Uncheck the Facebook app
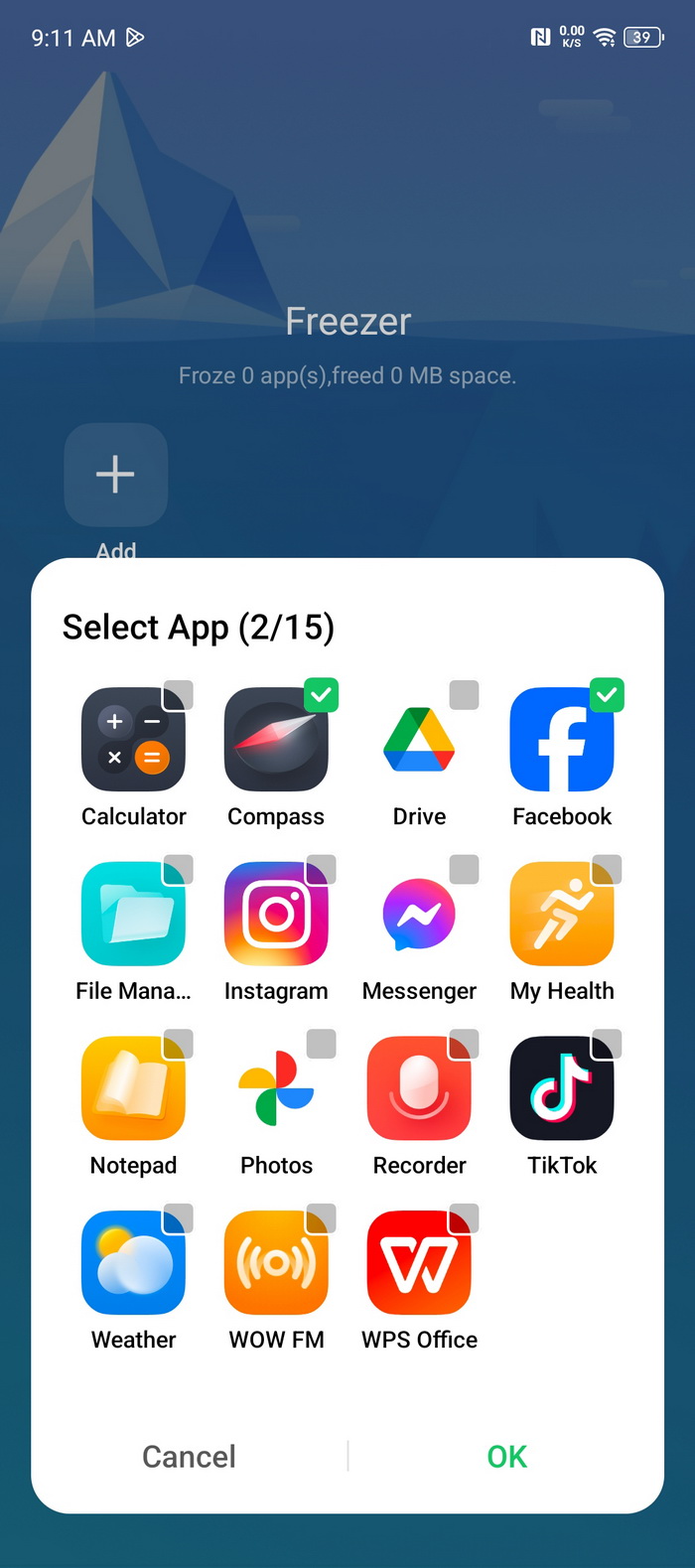The image size is (695, 1568). pyautogui.click(x=562, y=740)
